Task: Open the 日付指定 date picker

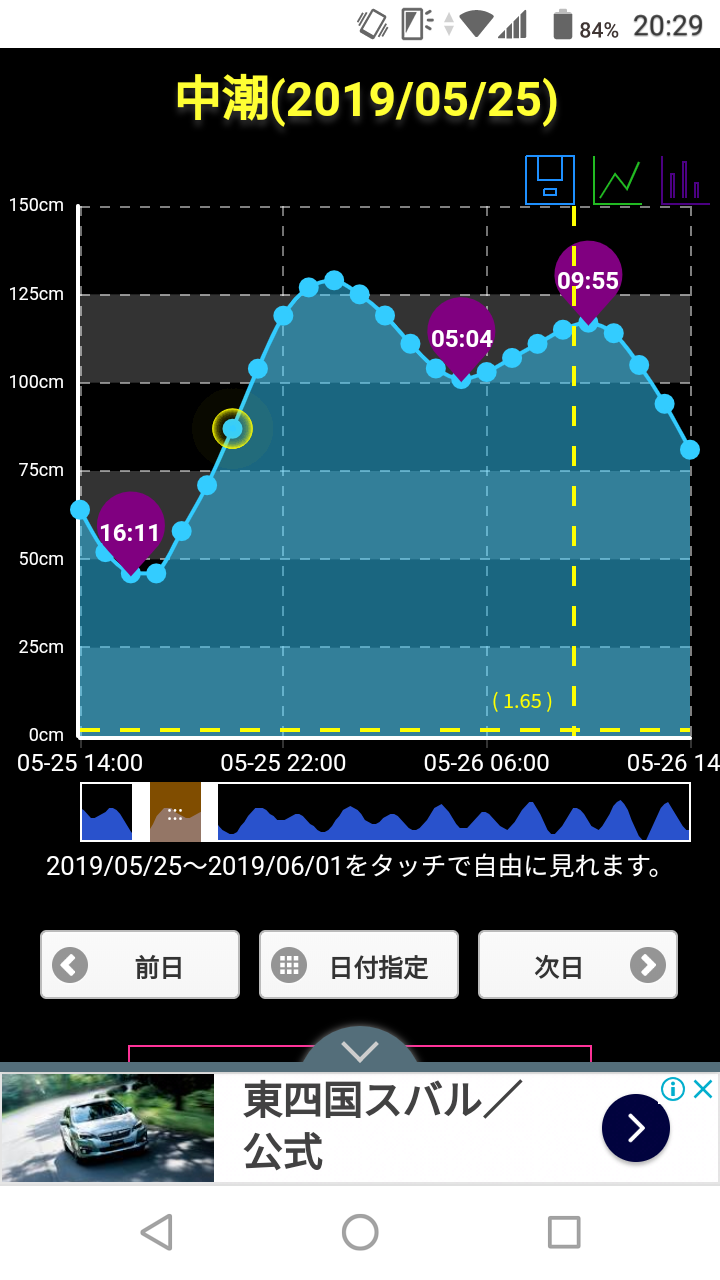Action: [x=359, y=965]
